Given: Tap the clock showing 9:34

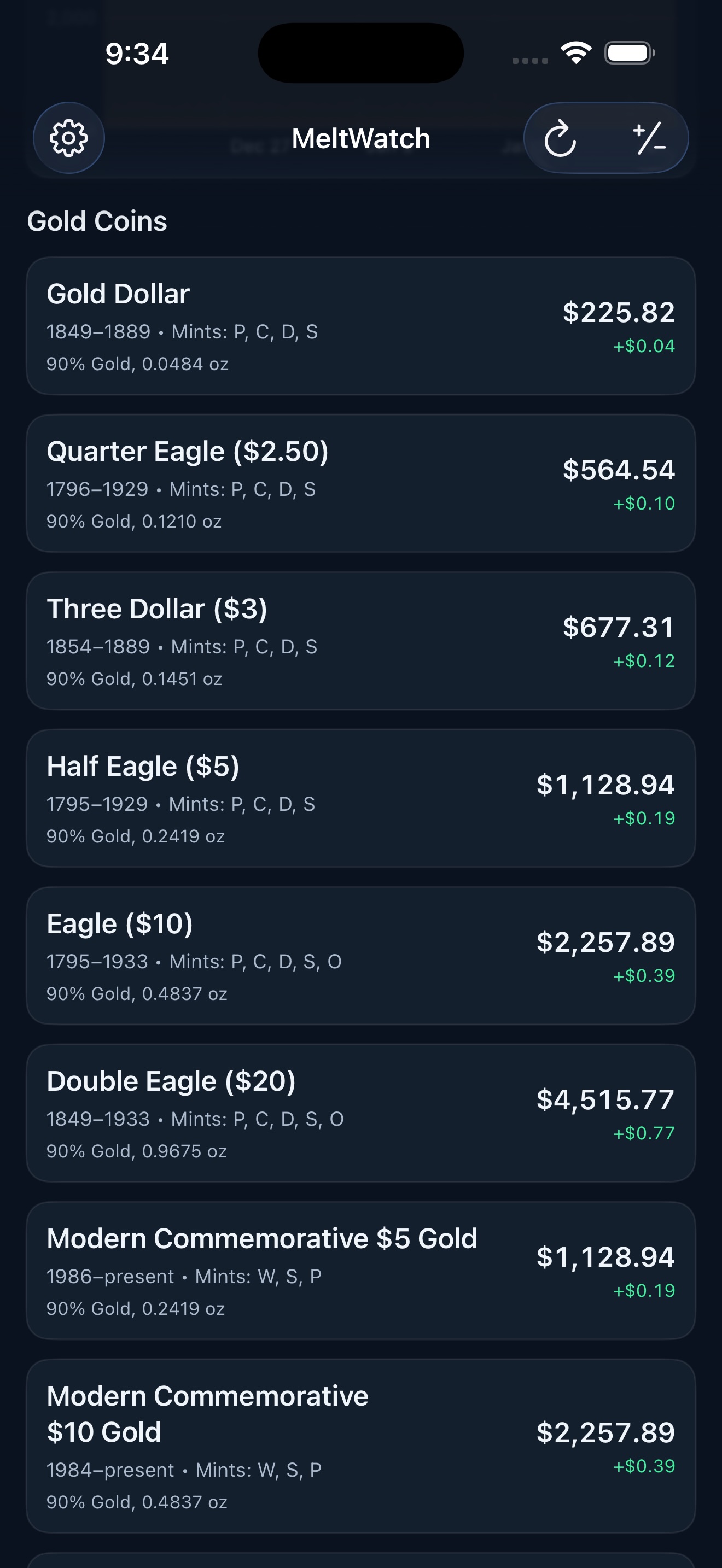Looking at the screenshot, I should pyautogui.click(x=137, y=54).
